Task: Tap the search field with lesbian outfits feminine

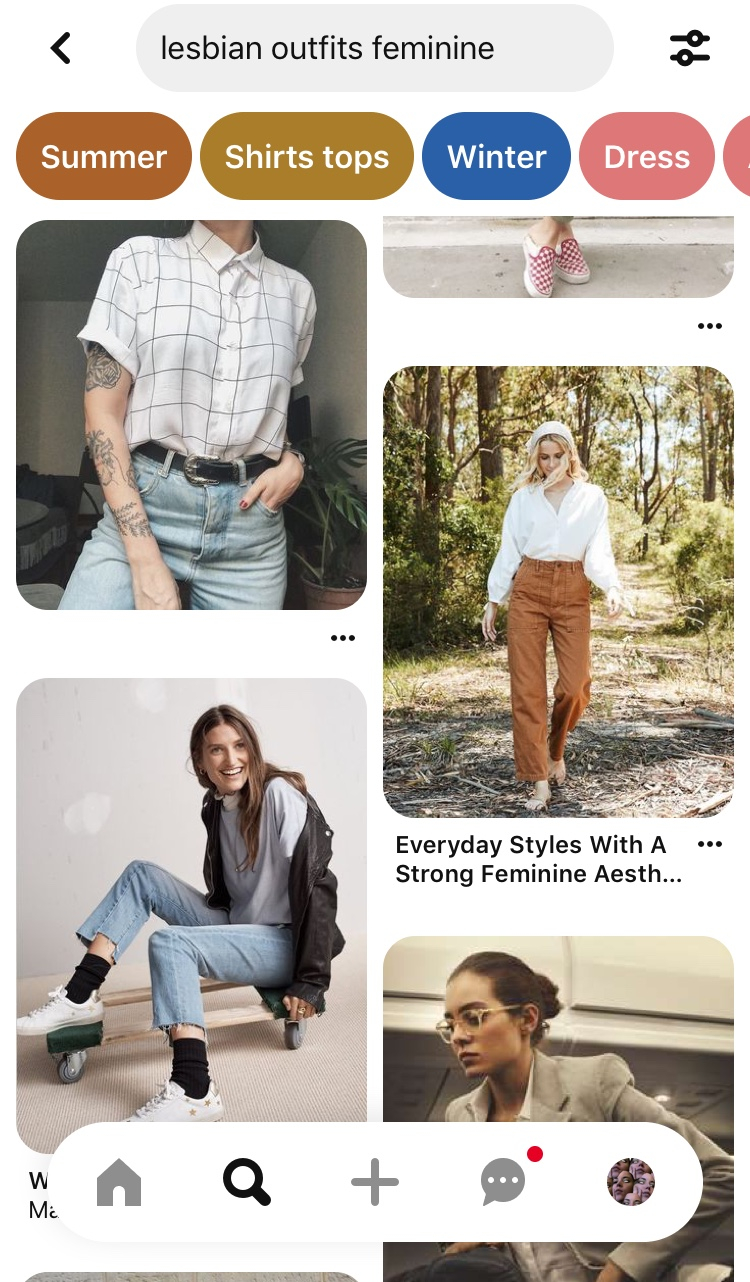Action: pos(374,48)
